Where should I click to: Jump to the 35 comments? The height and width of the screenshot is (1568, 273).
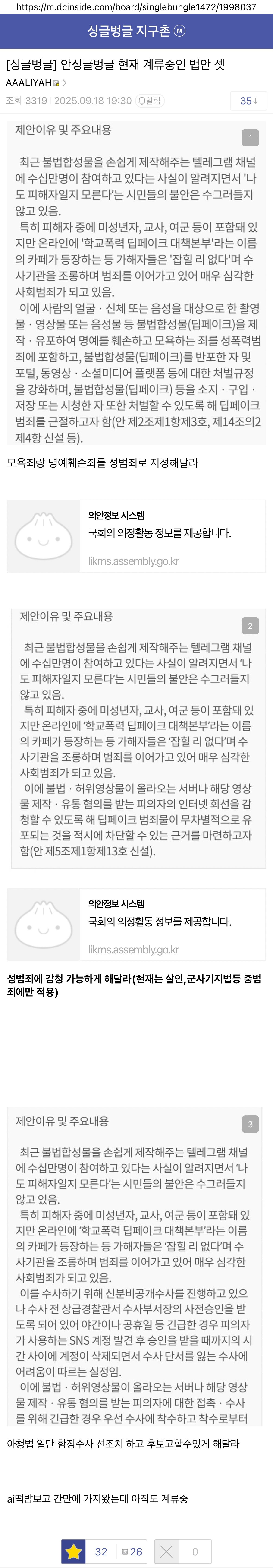pos(248,101)
